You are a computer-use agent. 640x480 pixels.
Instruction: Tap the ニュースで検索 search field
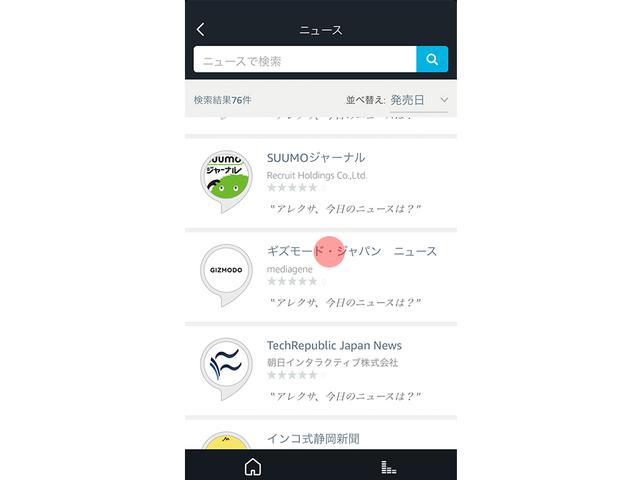[x=304, y=60]
